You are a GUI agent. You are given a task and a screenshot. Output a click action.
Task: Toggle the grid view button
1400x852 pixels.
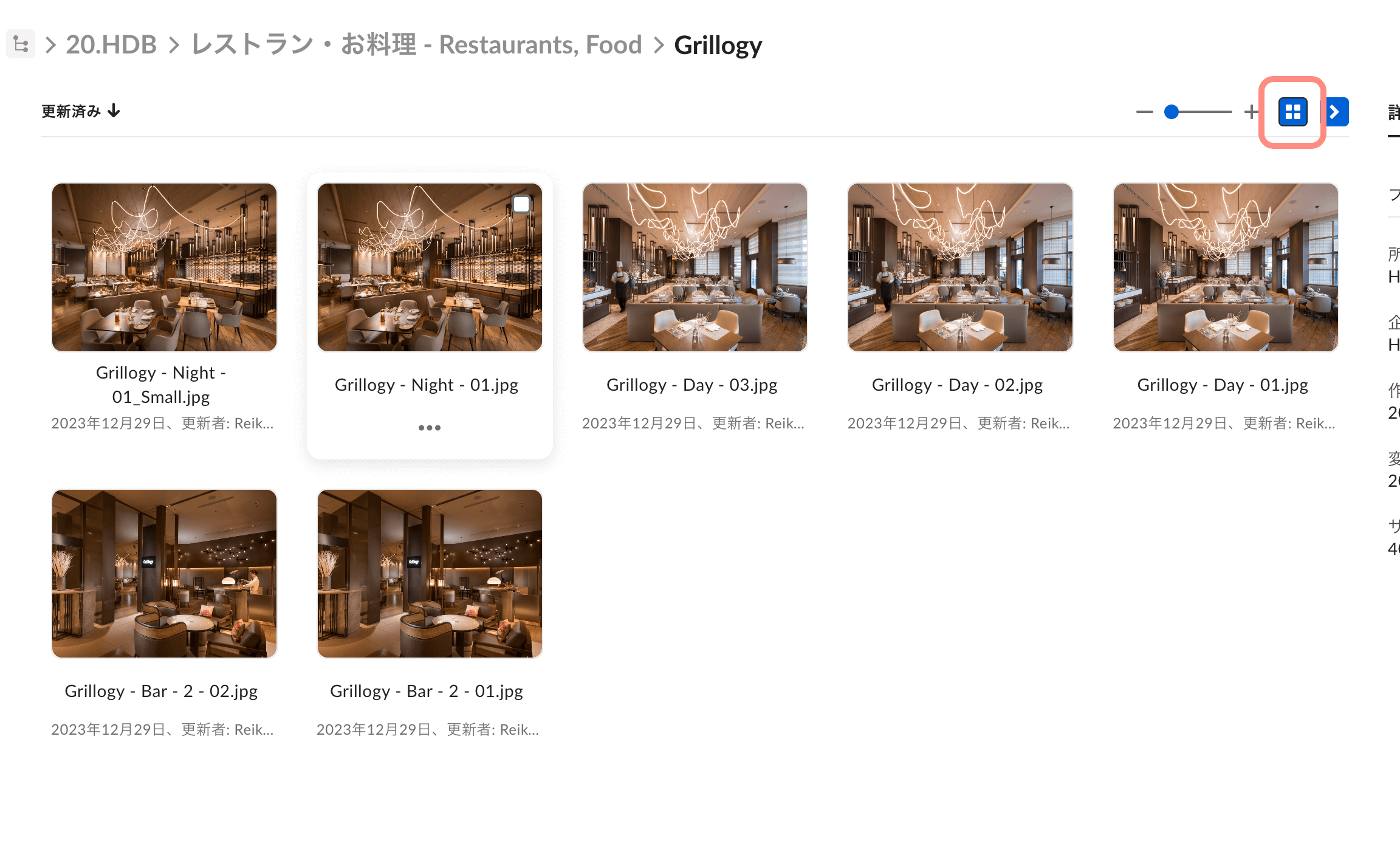click(1292, 112)
